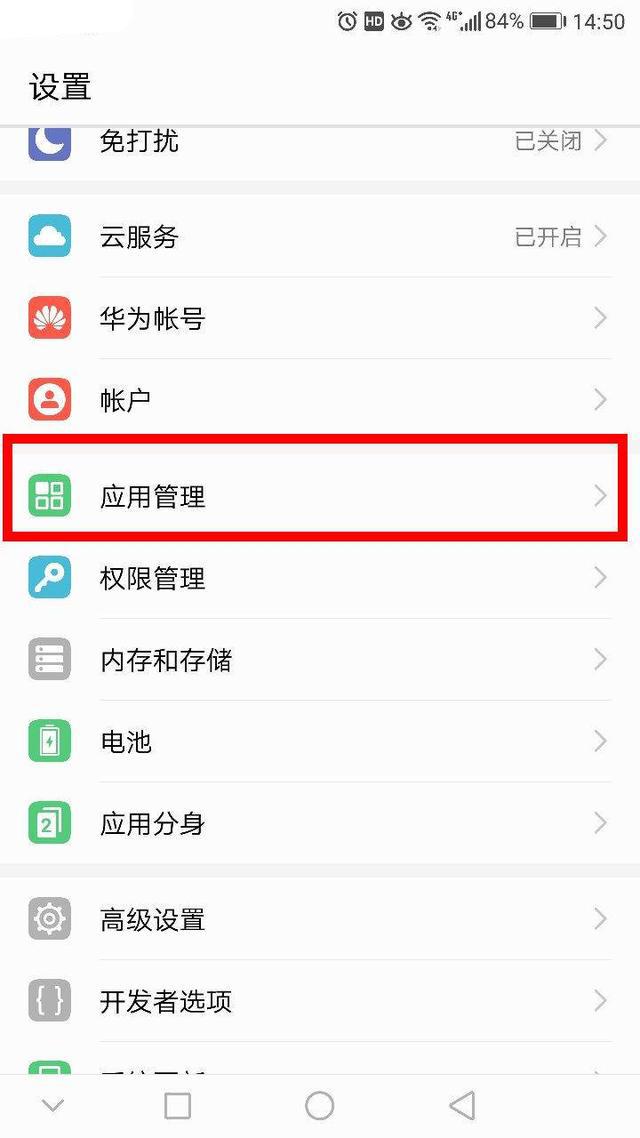Open 内存和存储 settings

(x=320, y=660)
